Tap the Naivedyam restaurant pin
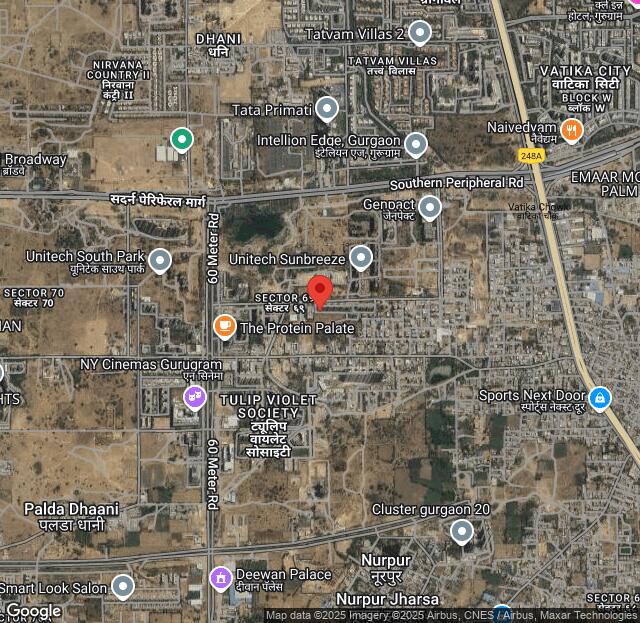 [x=571, y=128]
